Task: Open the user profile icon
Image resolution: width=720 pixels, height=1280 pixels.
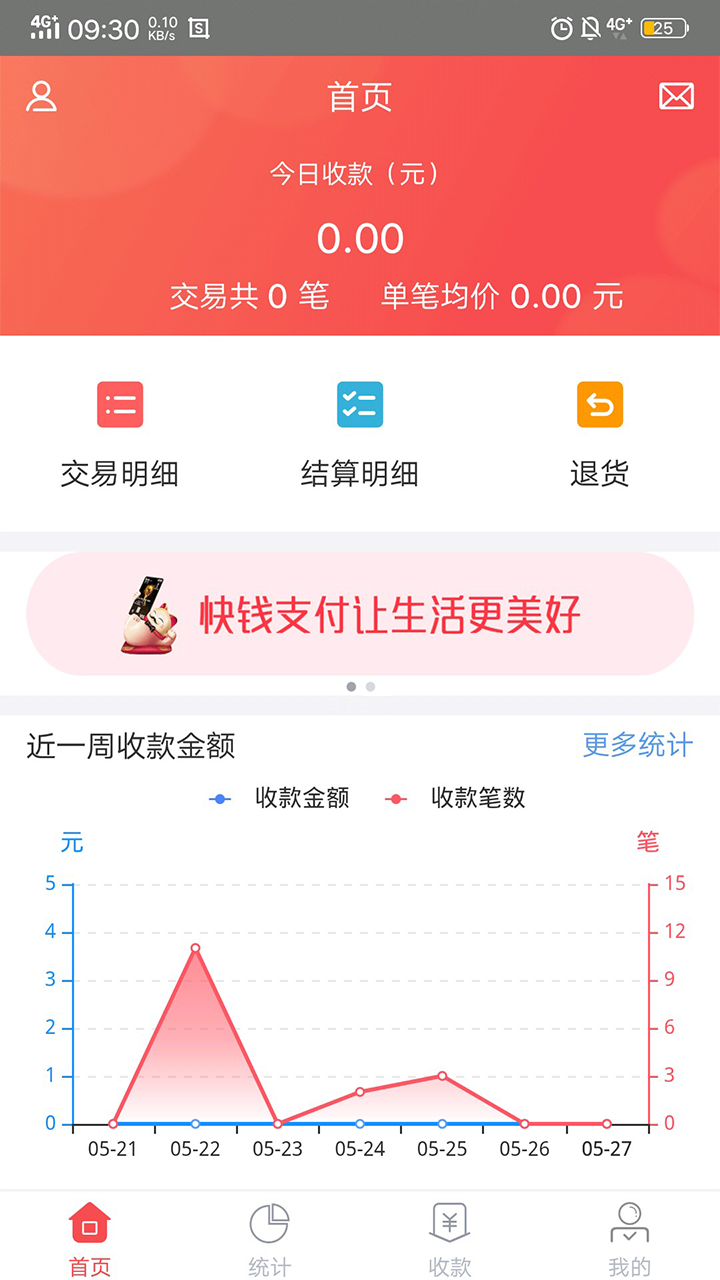Action: click(40, 96)
